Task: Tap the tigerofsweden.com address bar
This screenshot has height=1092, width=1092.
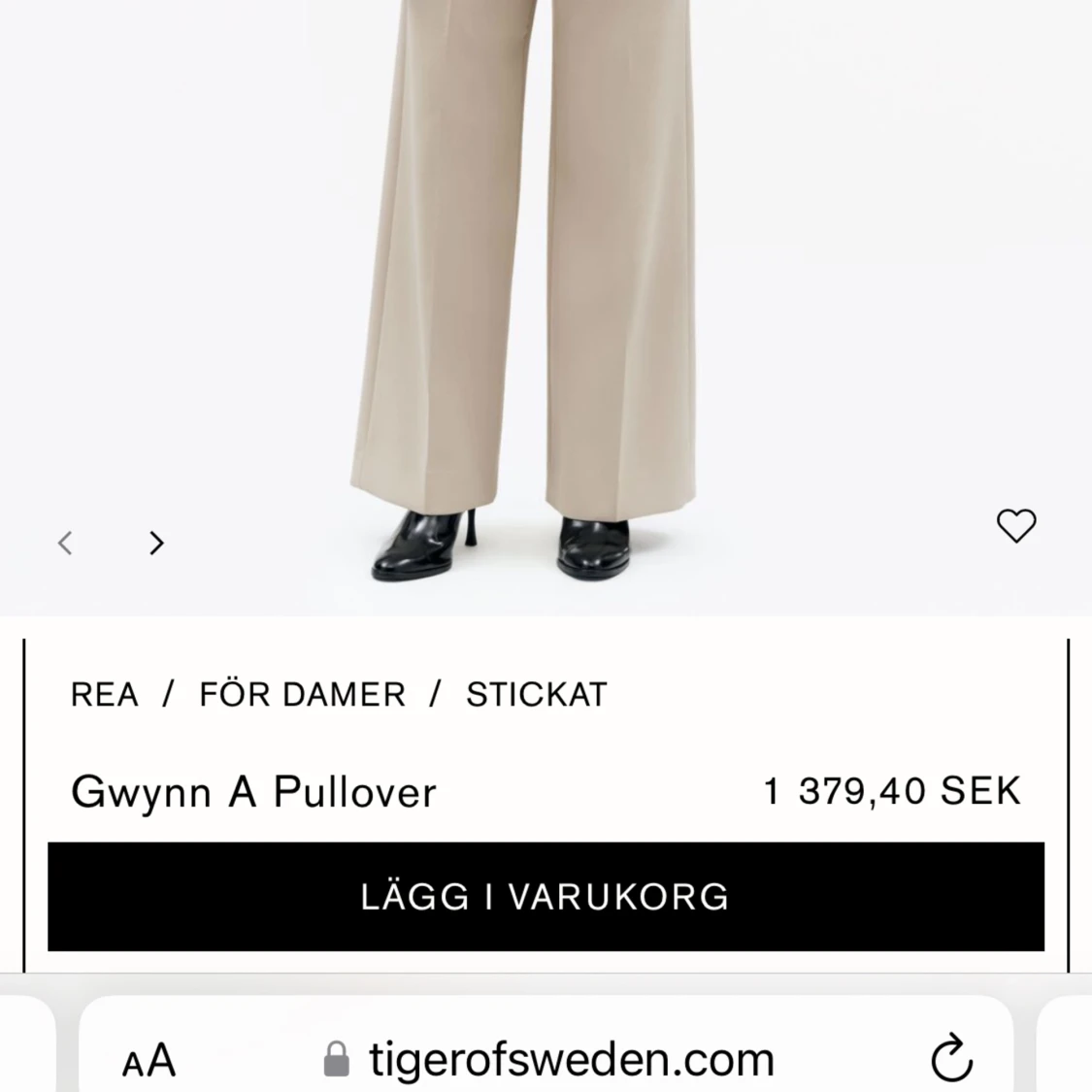Action: [571, 1059]
